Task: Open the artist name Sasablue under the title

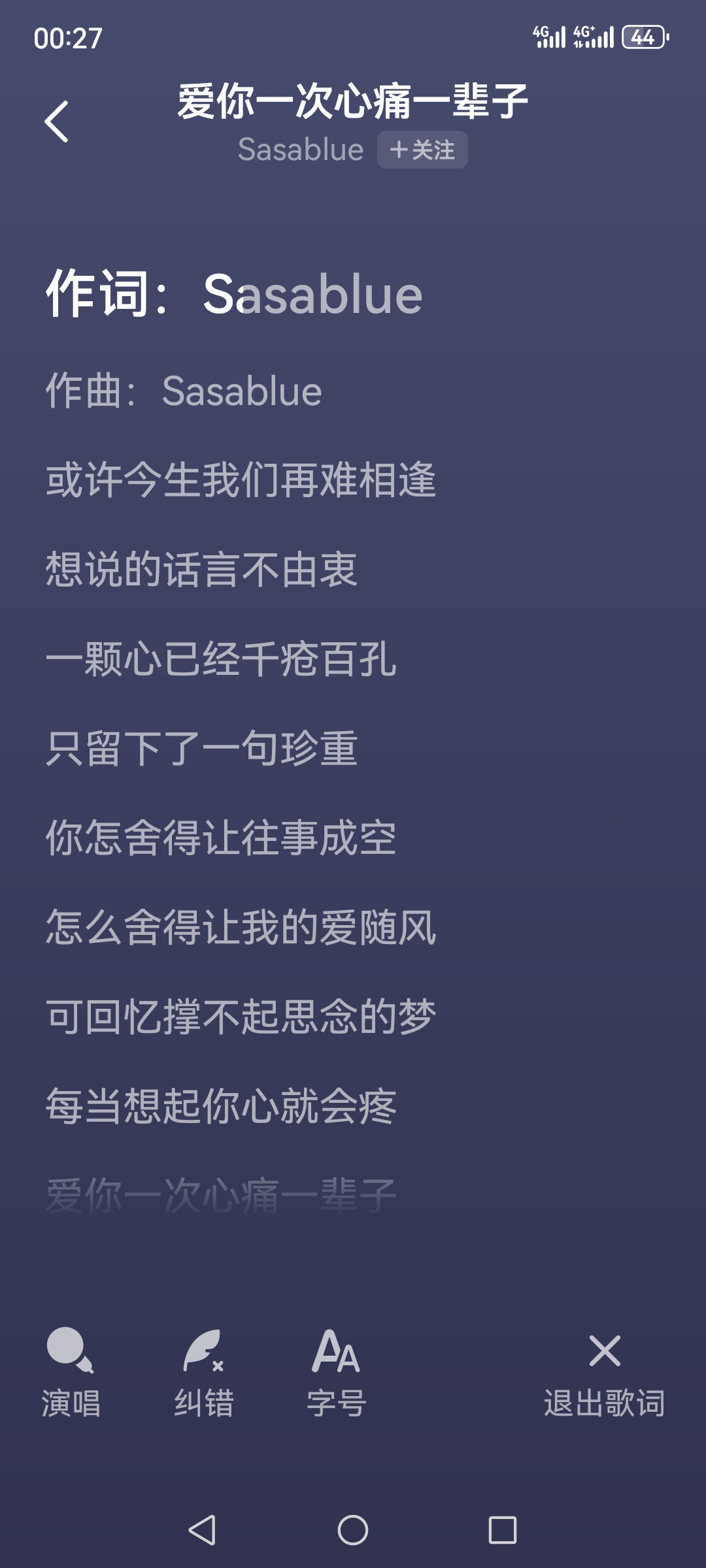Action: [301, 150]
